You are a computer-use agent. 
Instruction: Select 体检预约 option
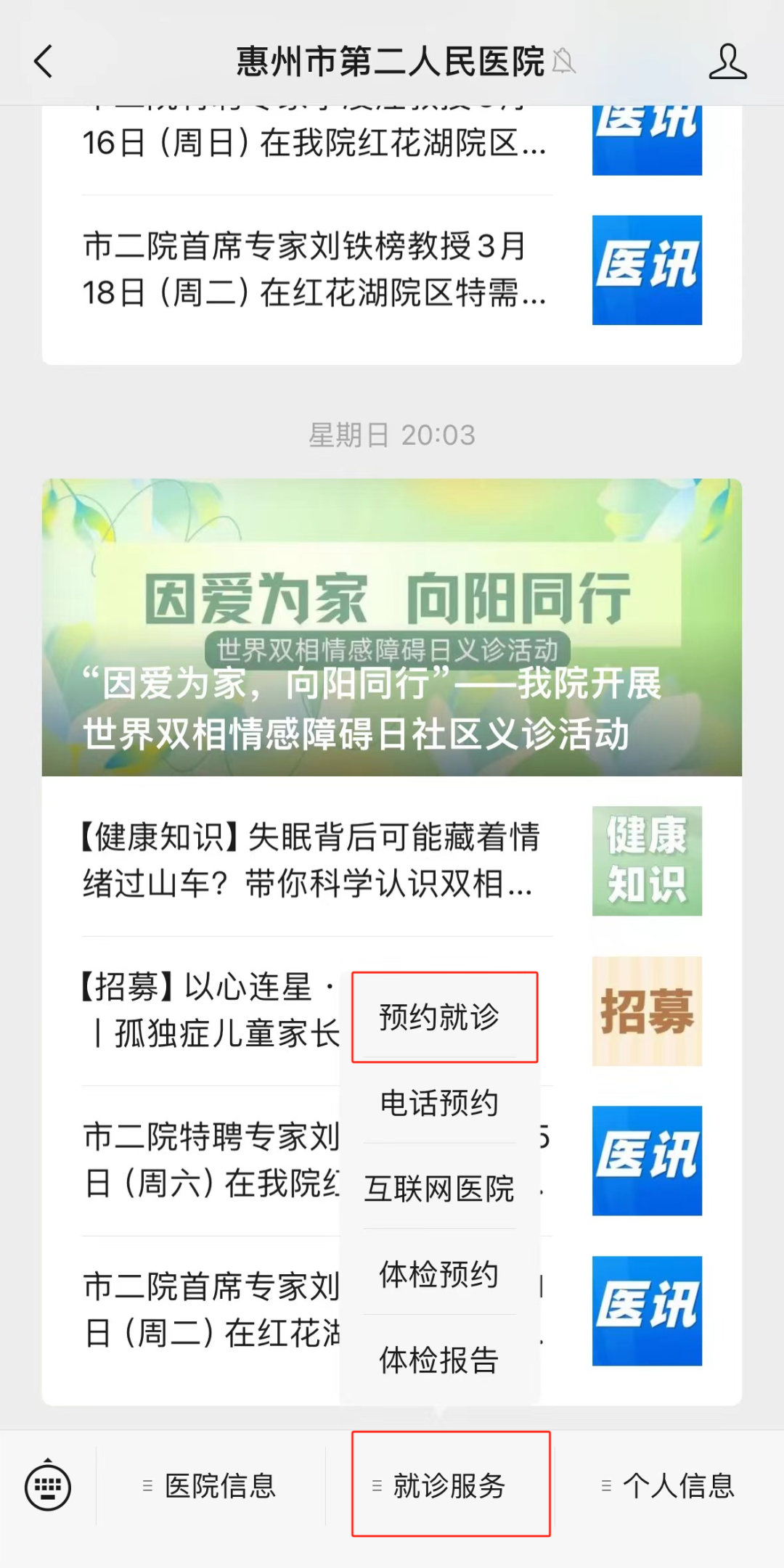pyautogui.click(x=440, y=1274)
